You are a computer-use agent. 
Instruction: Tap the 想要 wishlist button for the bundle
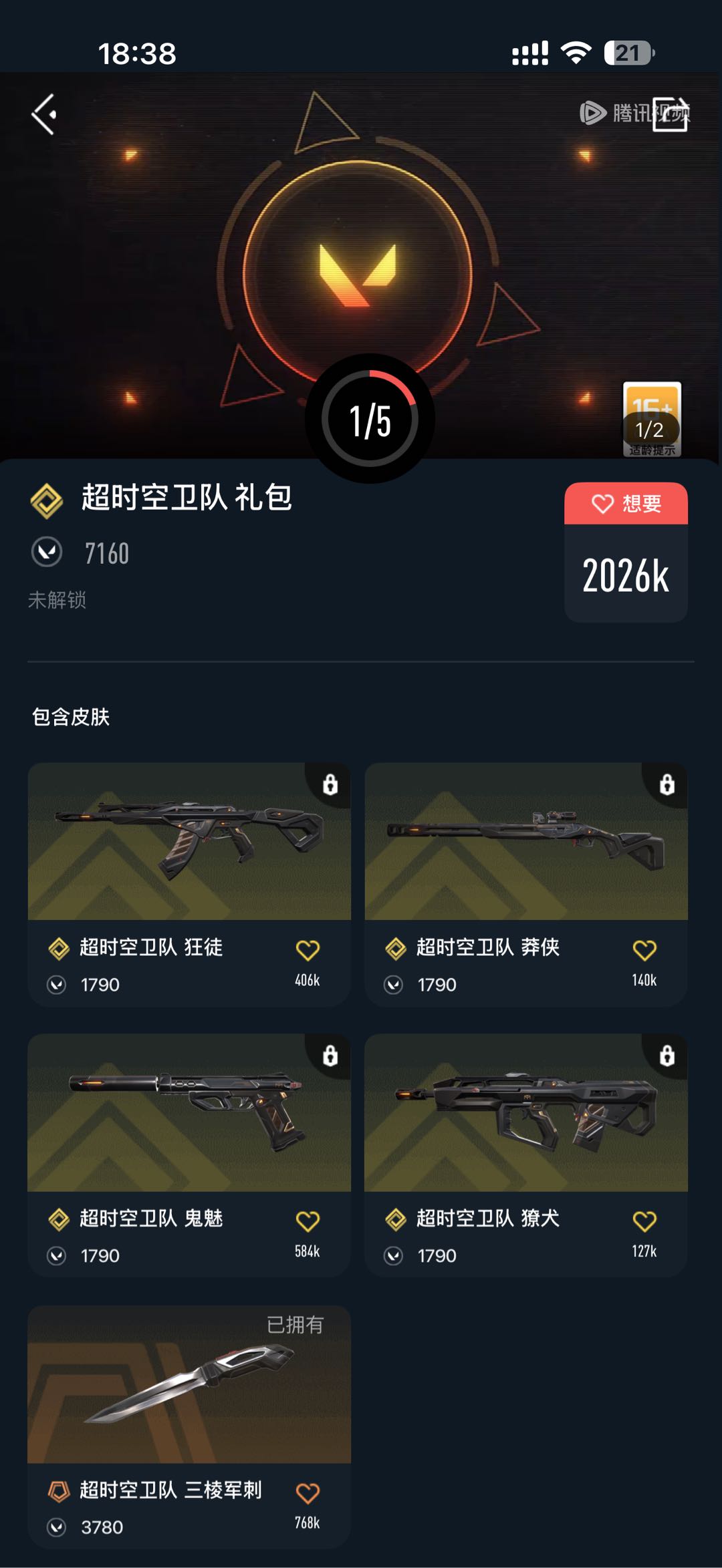(626, 504)
